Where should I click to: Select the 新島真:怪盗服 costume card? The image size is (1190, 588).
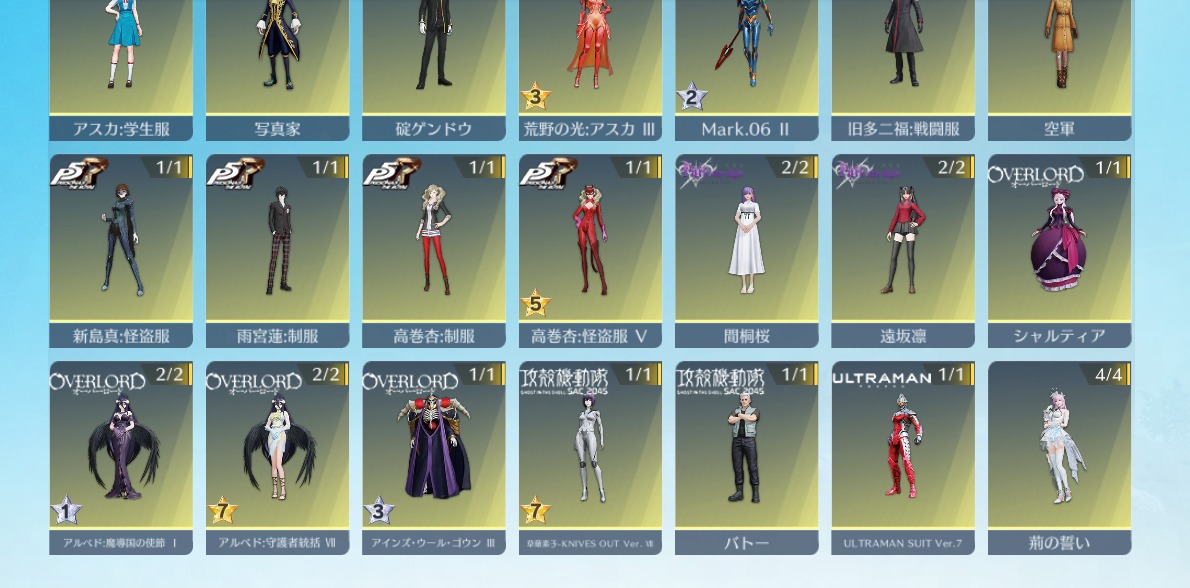[121, 250]
